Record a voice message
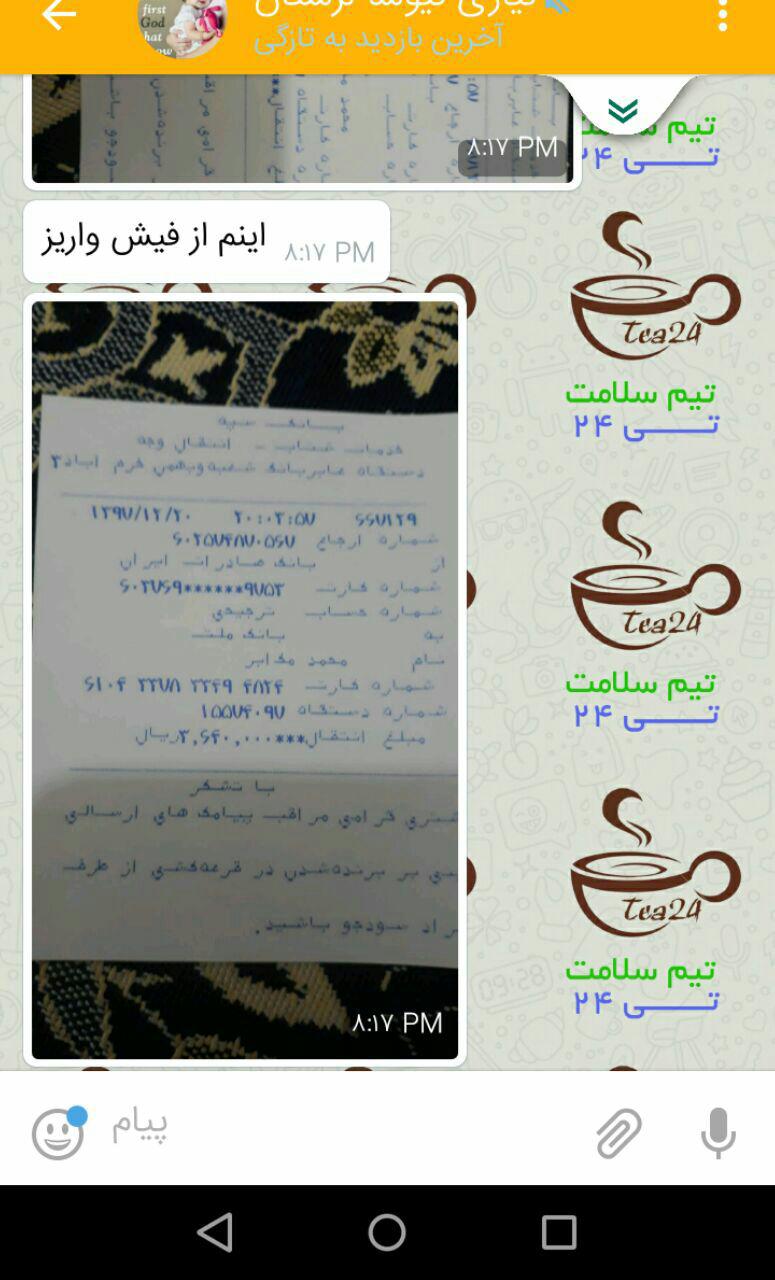775x1280 pixels. [717, 1133]
